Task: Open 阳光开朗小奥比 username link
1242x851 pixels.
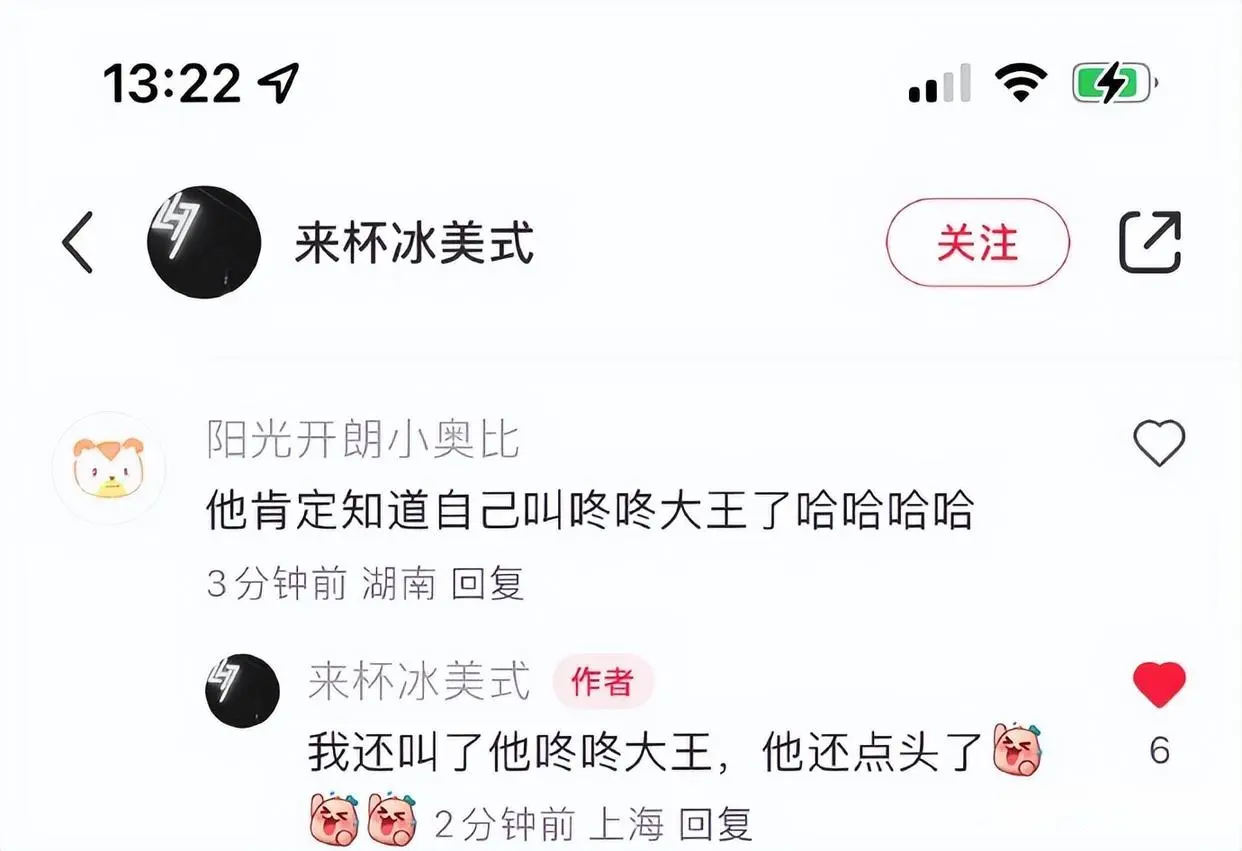Action: (x=363, y=439)
